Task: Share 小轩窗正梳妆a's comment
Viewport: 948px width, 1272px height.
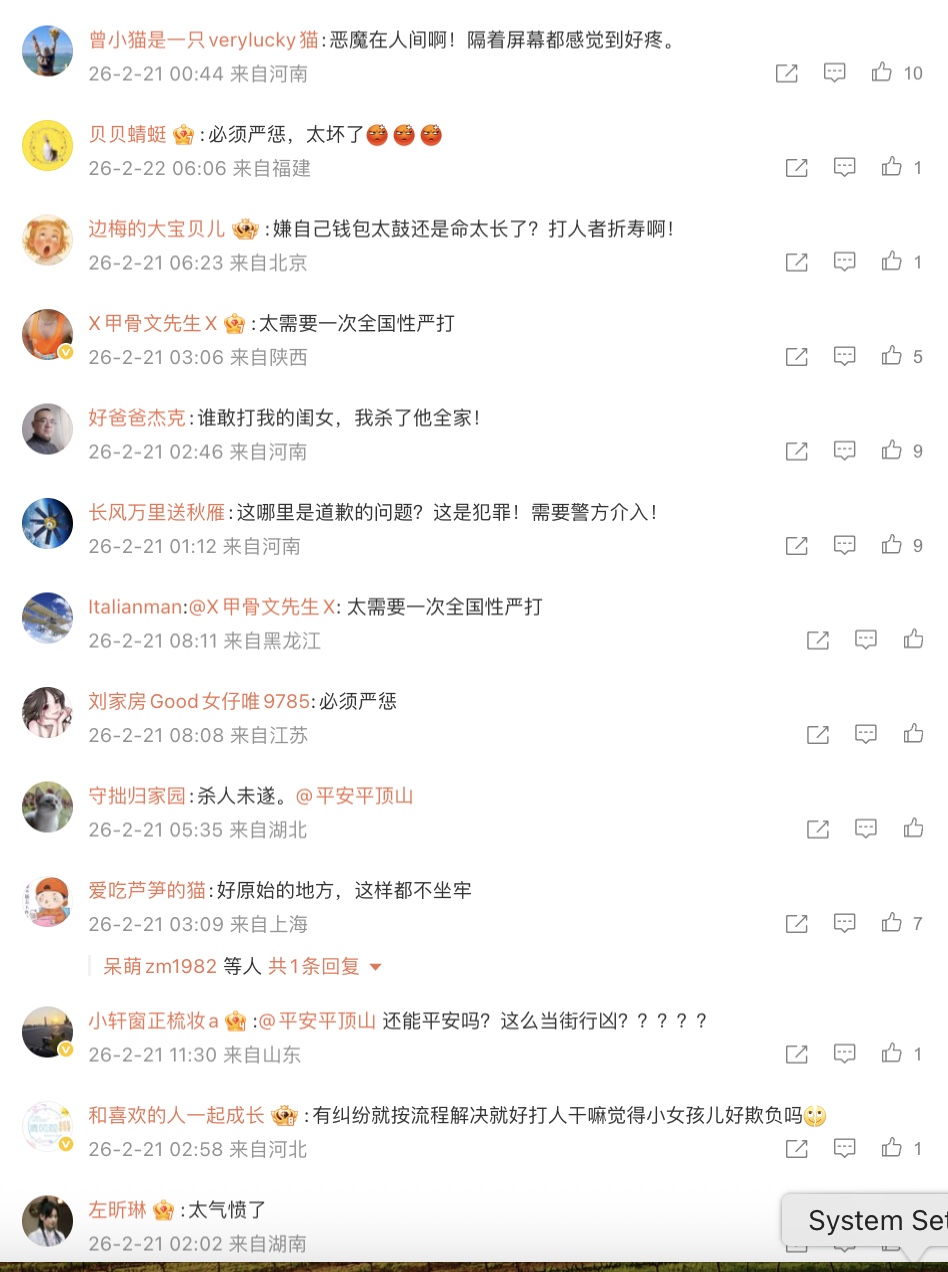Action: [797, 1054]
